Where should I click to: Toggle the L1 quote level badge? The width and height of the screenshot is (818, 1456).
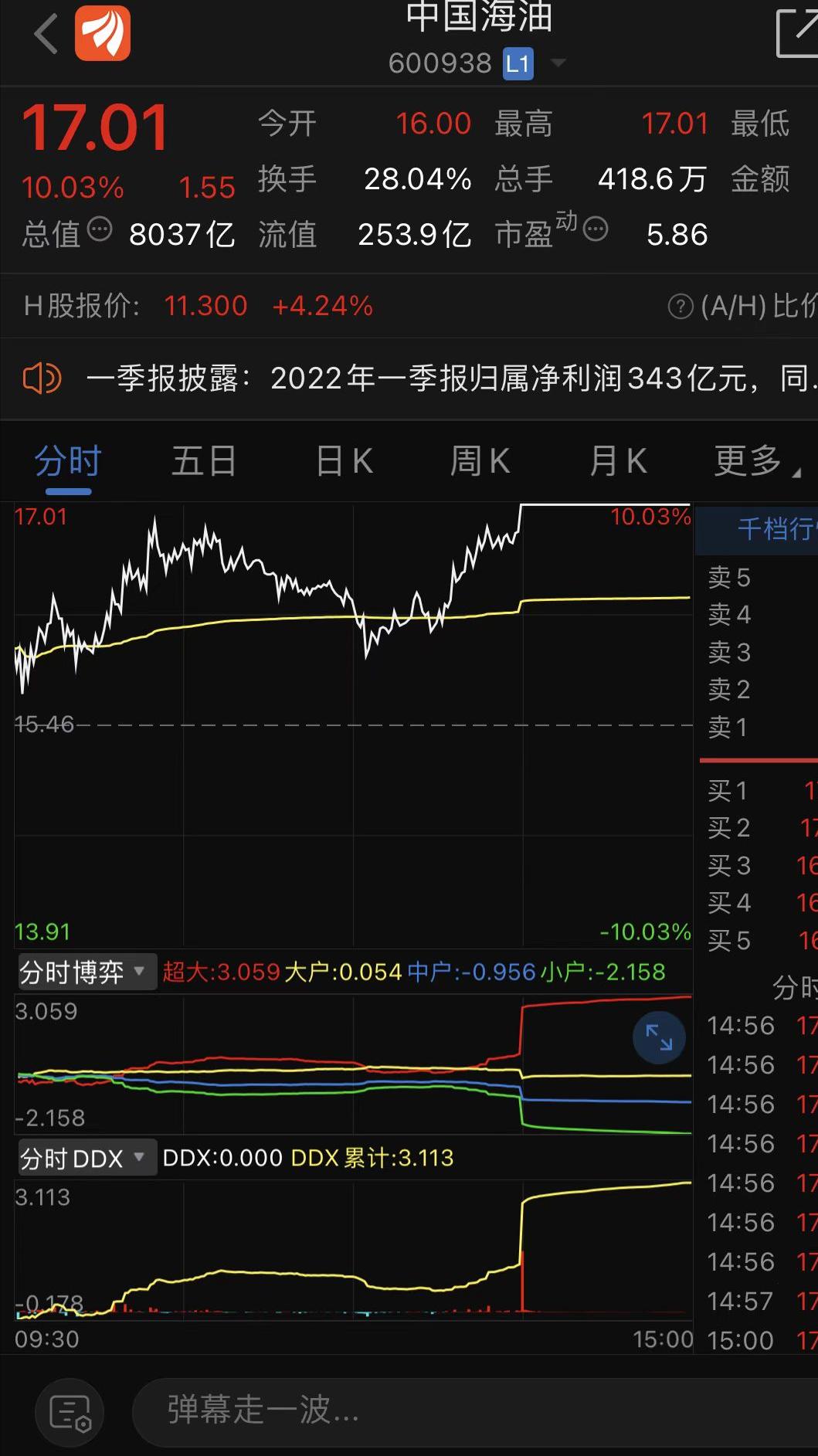(x=518, y=63)
